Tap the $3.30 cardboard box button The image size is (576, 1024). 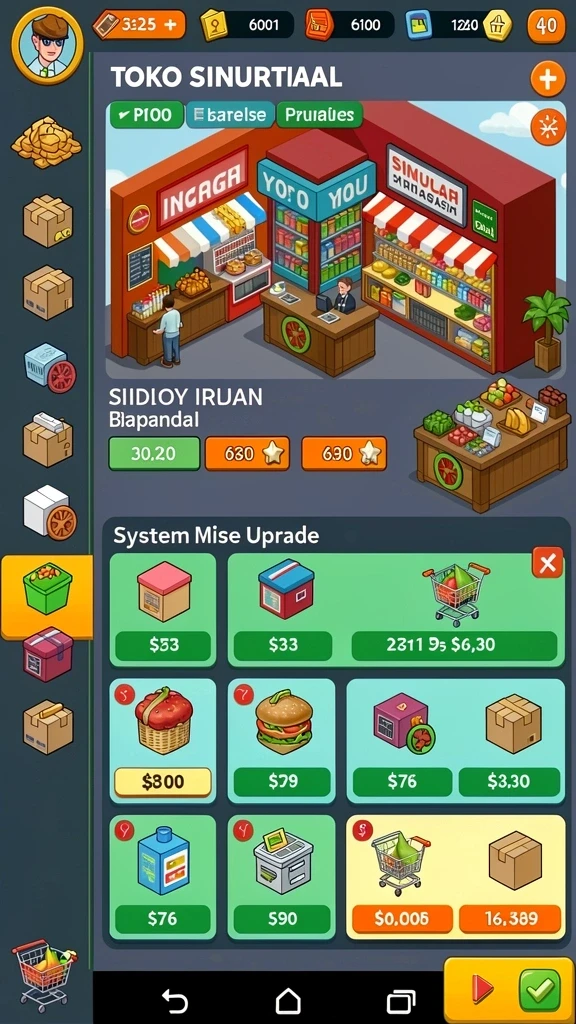pyautogui.click(x=509, y=781)
